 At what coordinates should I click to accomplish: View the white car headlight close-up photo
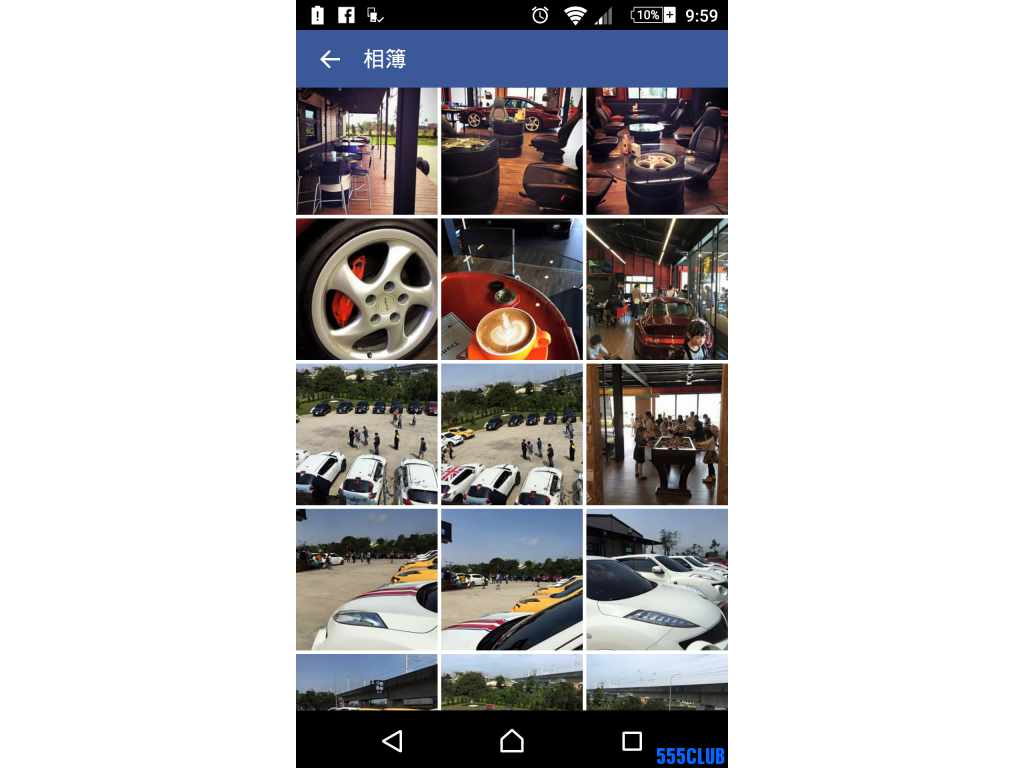pyautogui.click(x=657, y=579)
